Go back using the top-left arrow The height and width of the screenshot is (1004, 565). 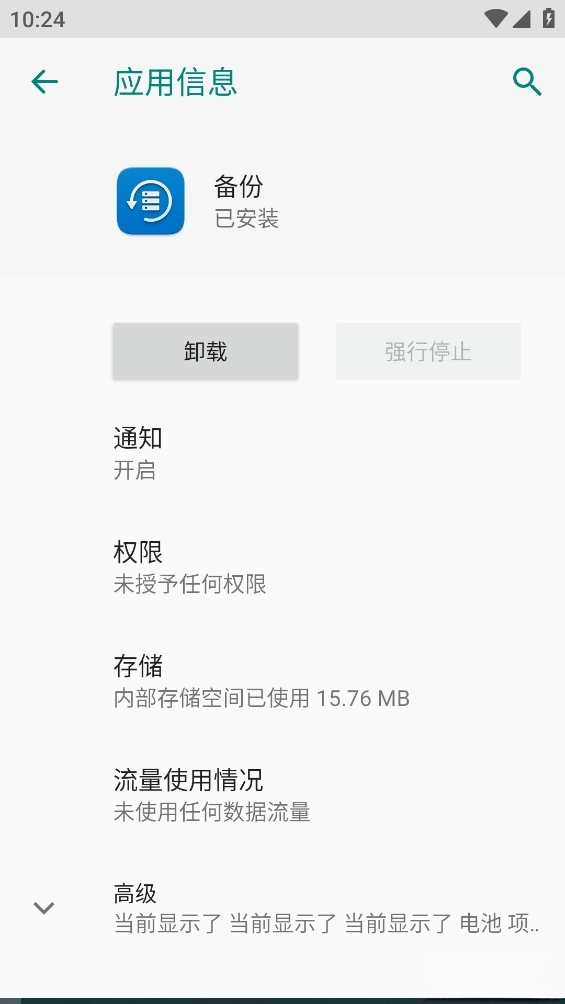[44, 82]
